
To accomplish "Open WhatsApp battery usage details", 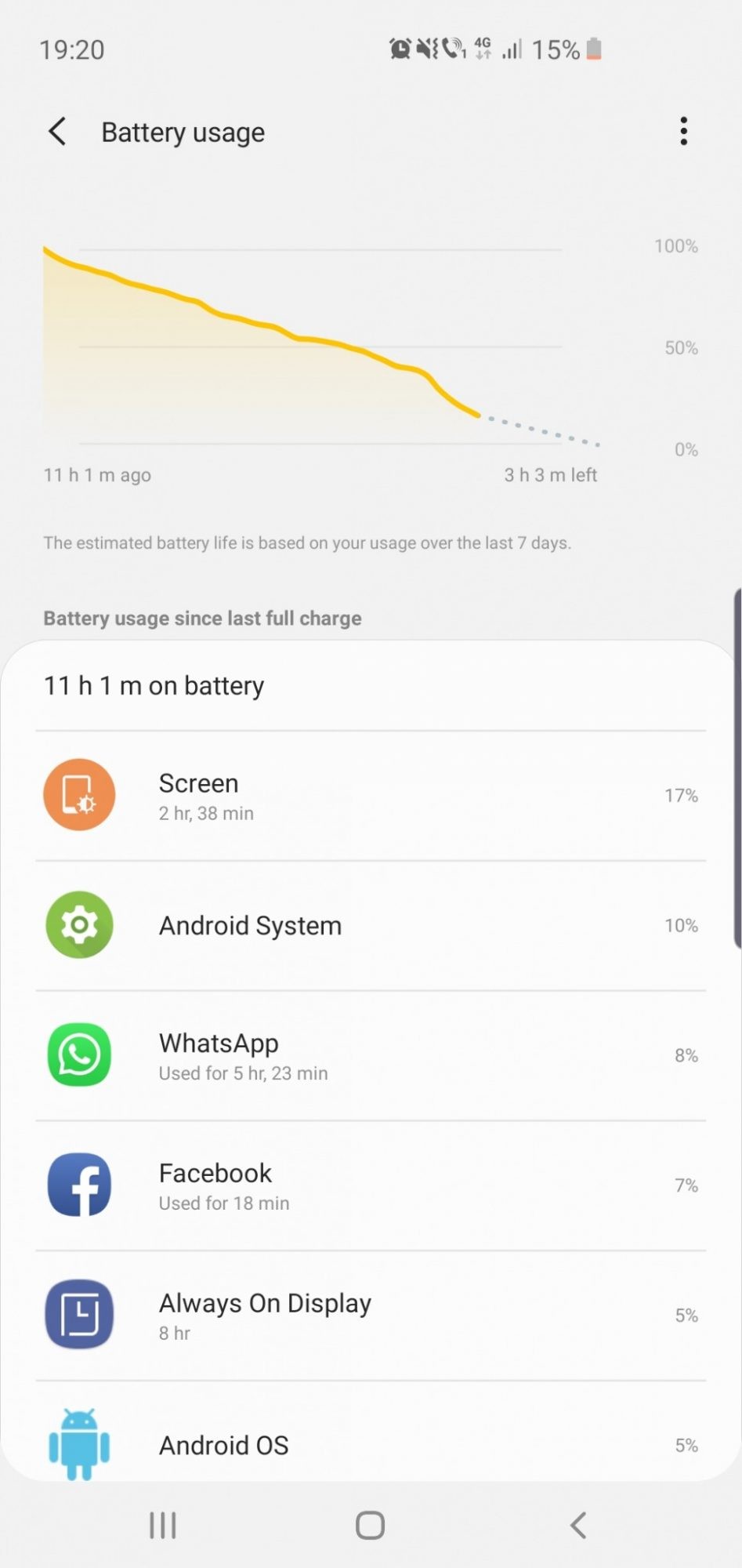I will point(370,1056).
